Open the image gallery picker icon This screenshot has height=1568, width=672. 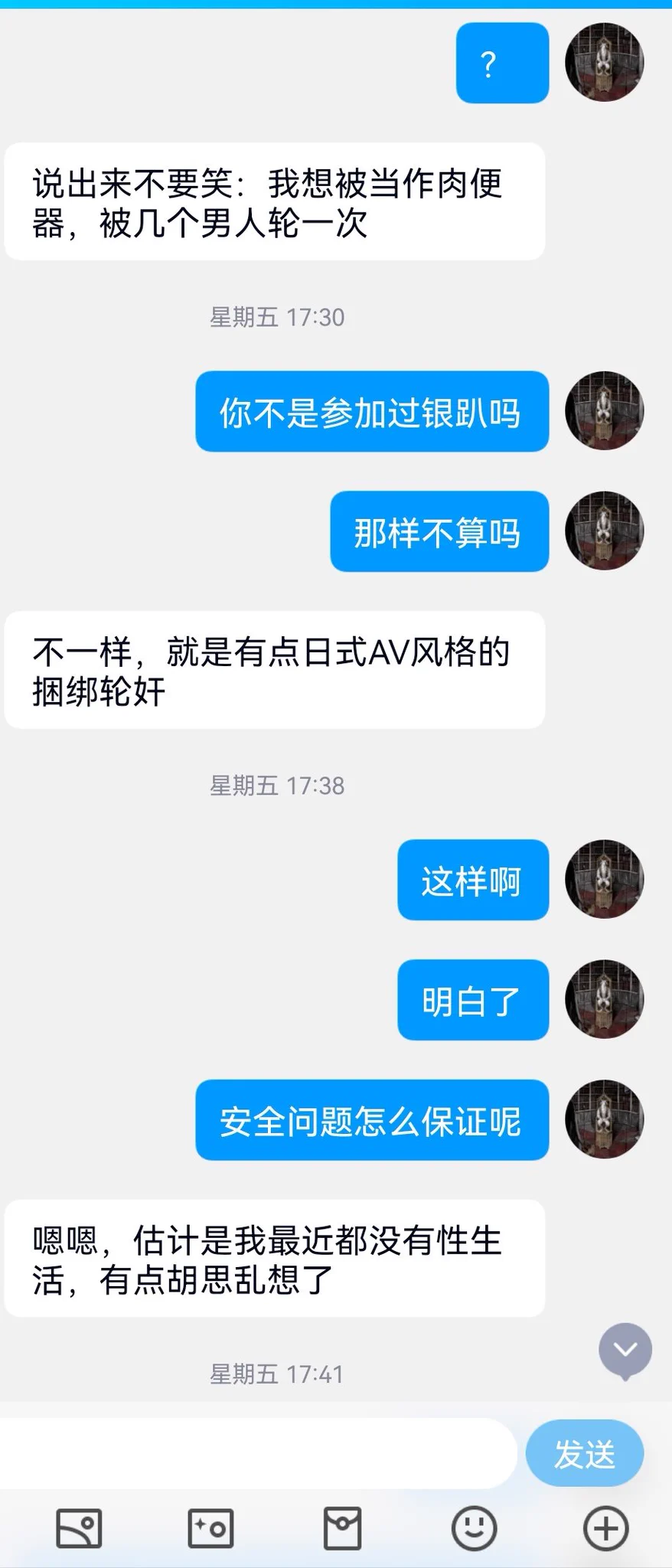pos(79,1529)
